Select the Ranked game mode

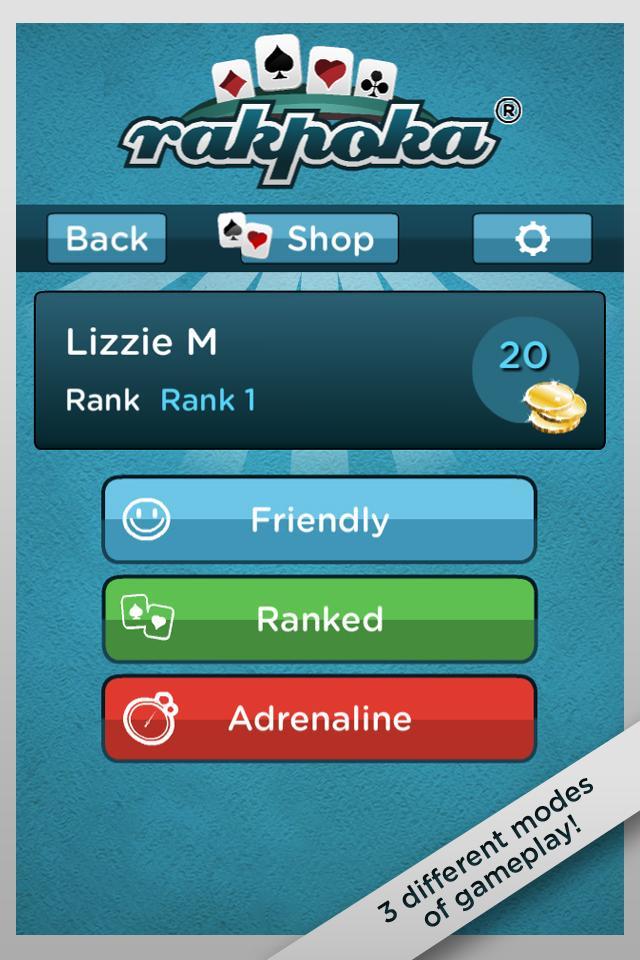pos(319,619)
